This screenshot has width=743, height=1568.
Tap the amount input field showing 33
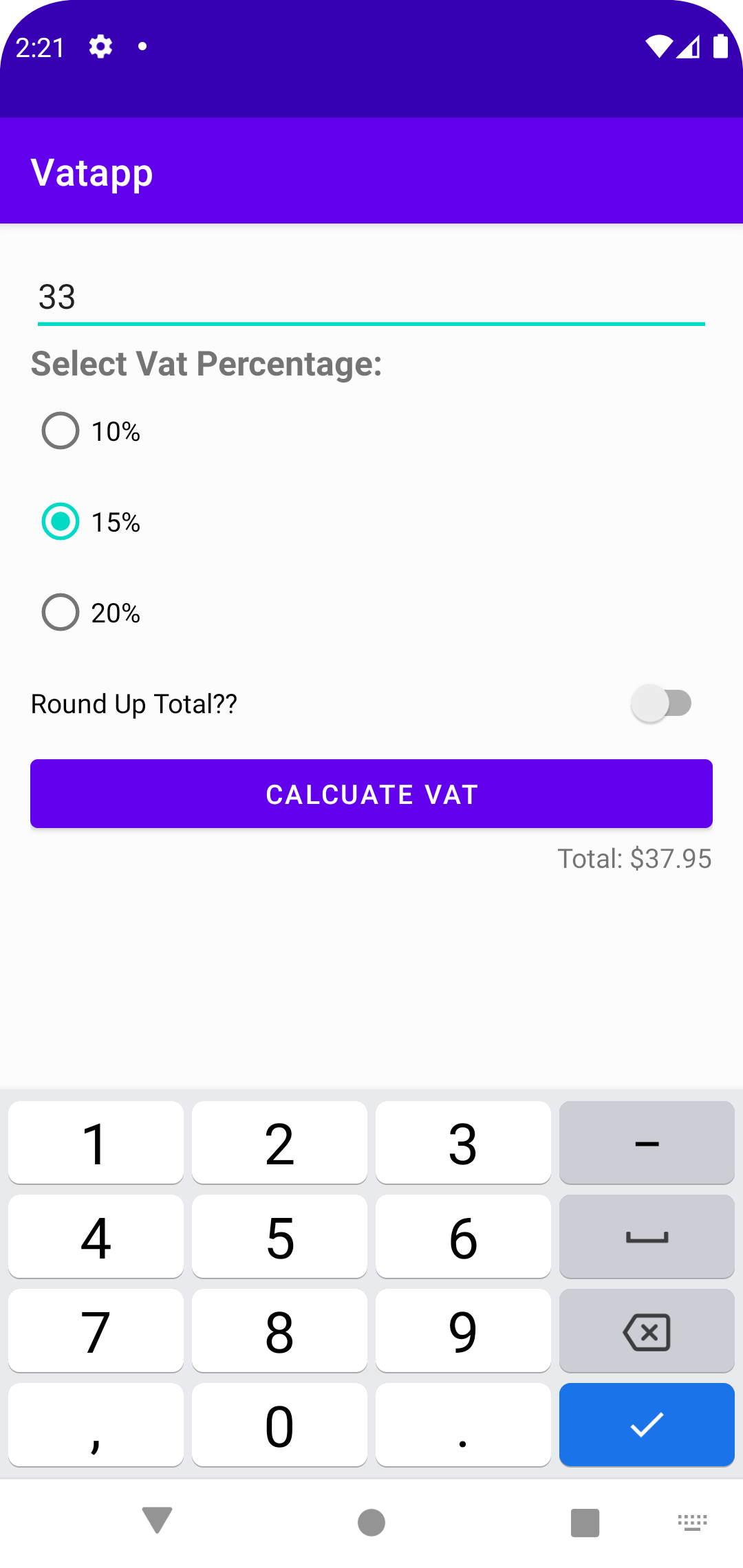coord(371,297)
